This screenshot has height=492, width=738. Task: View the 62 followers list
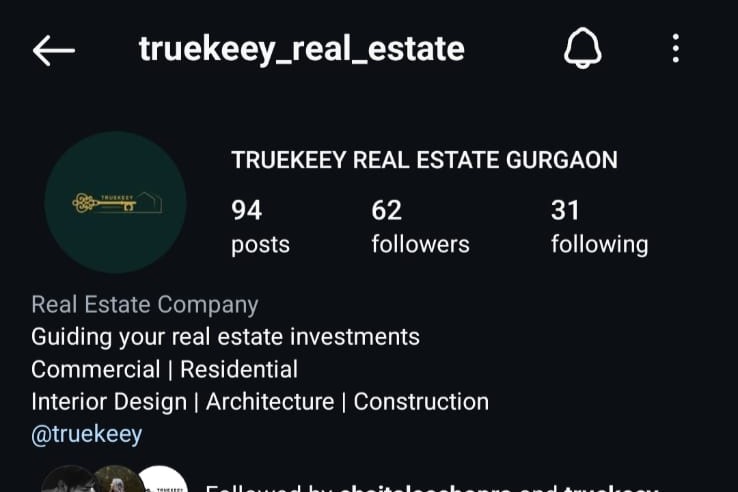(420, 226)
